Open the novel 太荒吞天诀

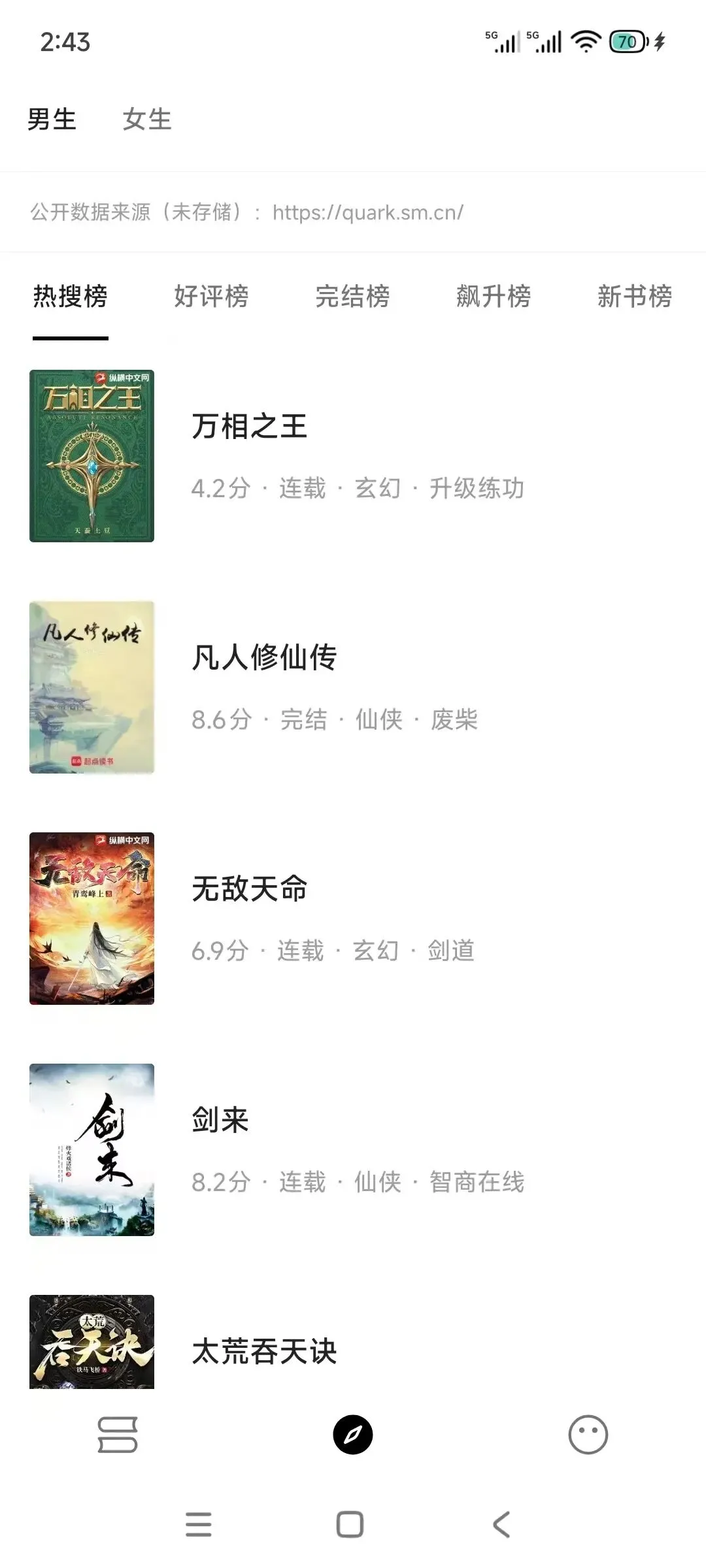click(264, 1351)
